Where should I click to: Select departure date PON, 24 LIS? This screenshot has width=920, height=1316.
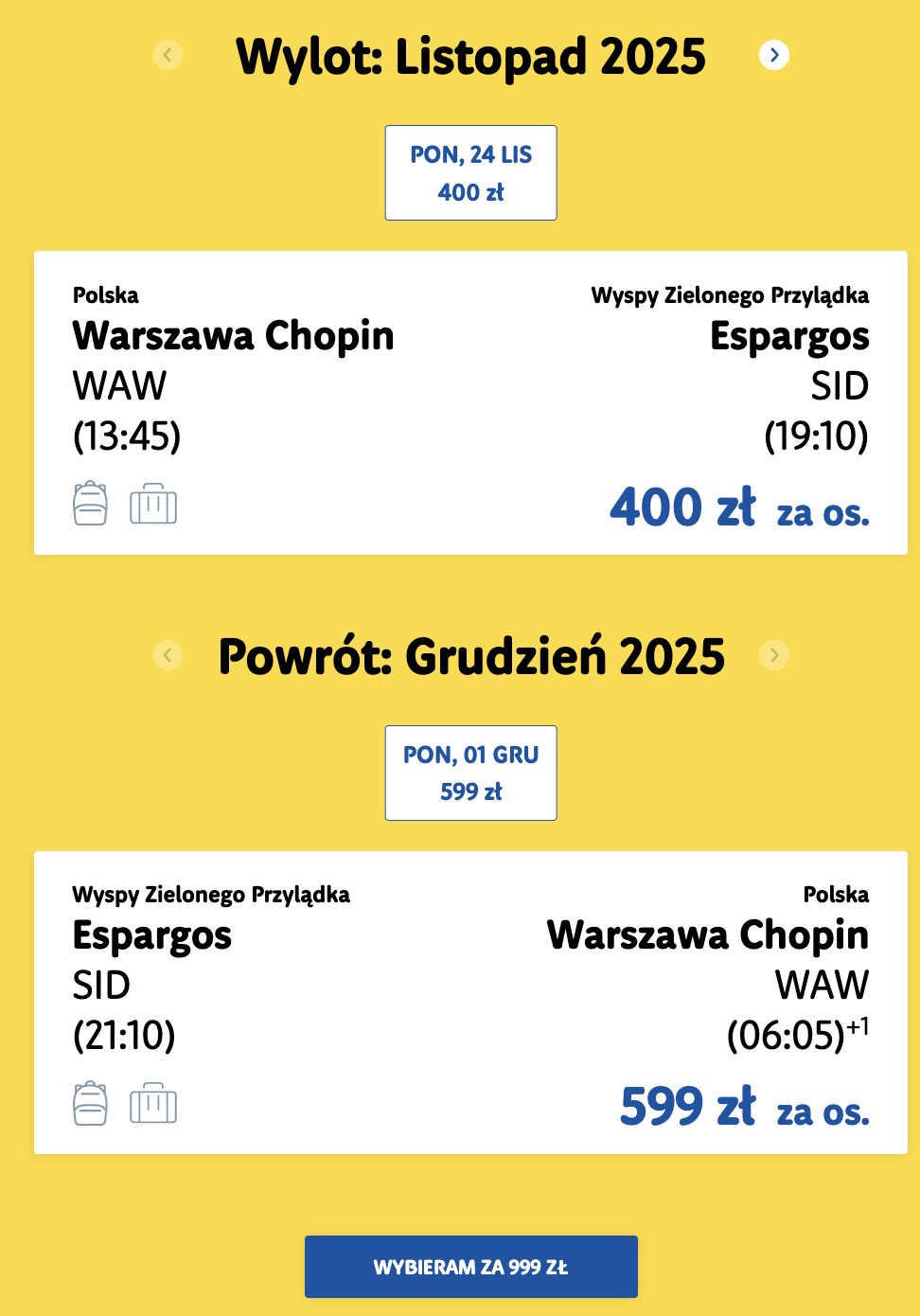click(x=470, y=172)
